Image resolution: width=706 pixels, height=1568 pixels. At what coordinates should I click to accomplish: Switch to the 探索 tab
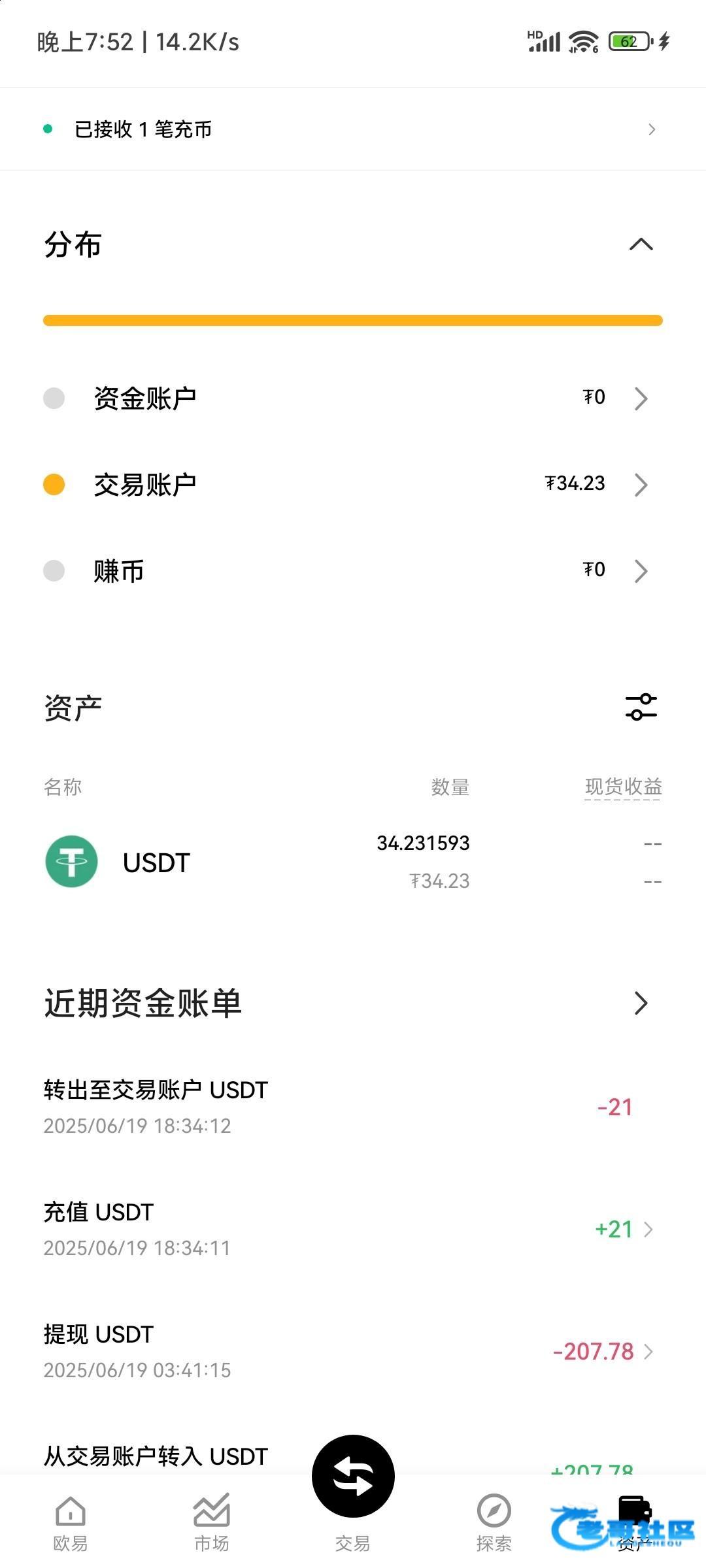(494, 1524)
